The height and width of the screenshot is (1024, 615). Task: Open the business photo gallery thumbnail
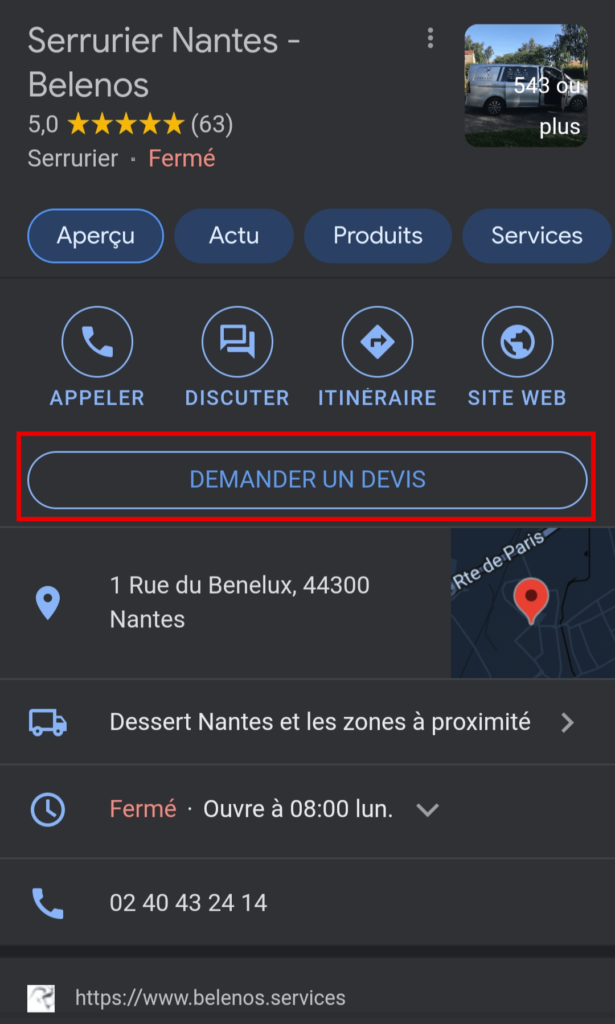tap(525, 86)
